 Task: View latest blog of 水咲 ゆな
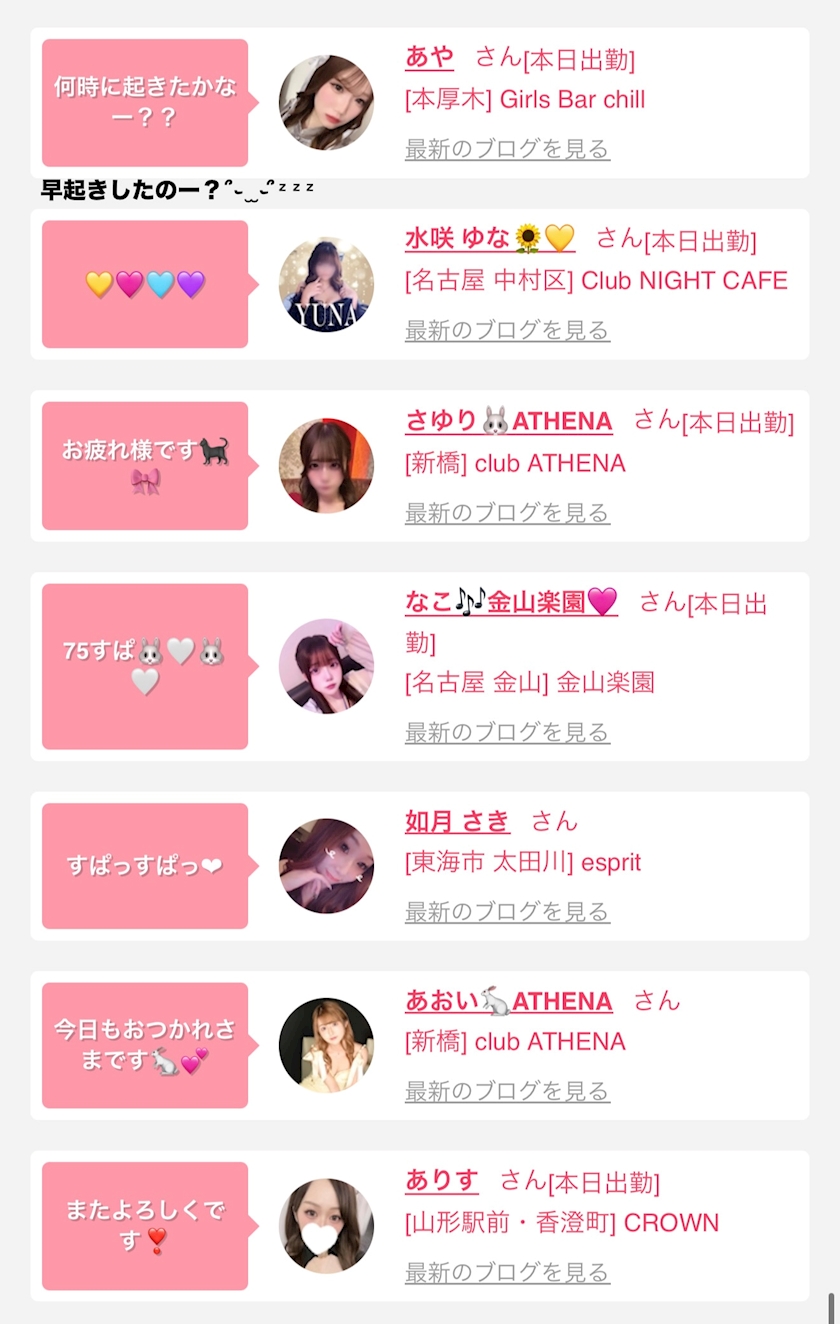[507, 330]
